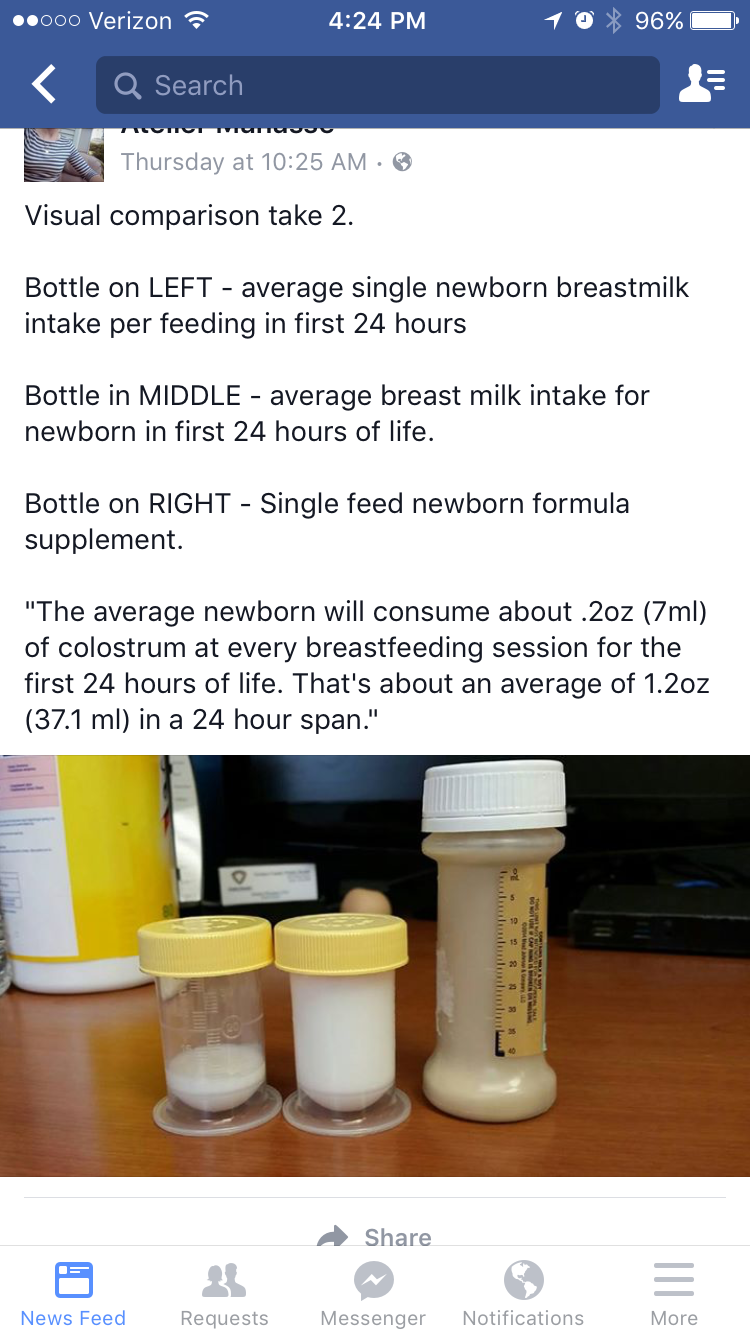View the Notifications tab
Screen dimensions: 750x1334
coord(523,1293)
